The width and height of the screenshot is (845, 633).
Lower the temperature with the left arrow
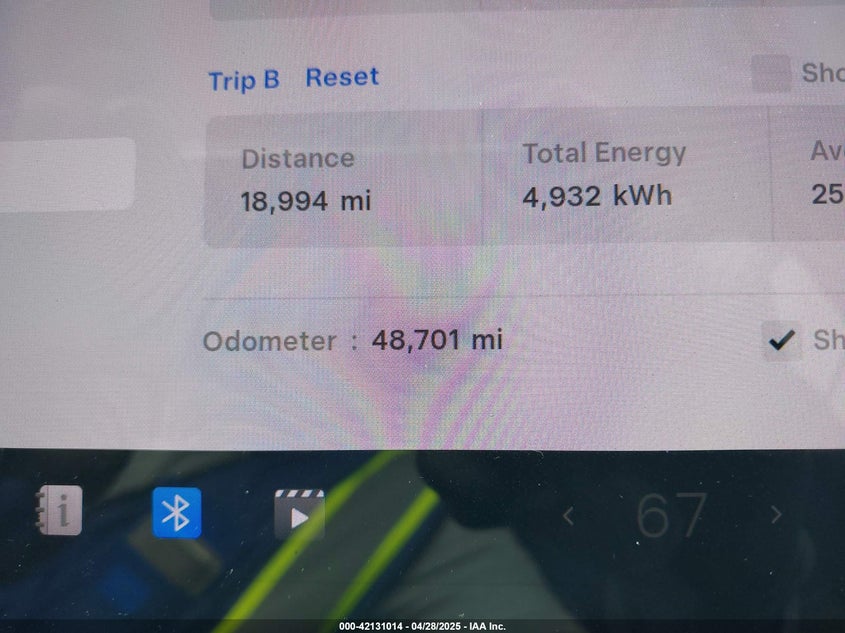tap(568, 516)
